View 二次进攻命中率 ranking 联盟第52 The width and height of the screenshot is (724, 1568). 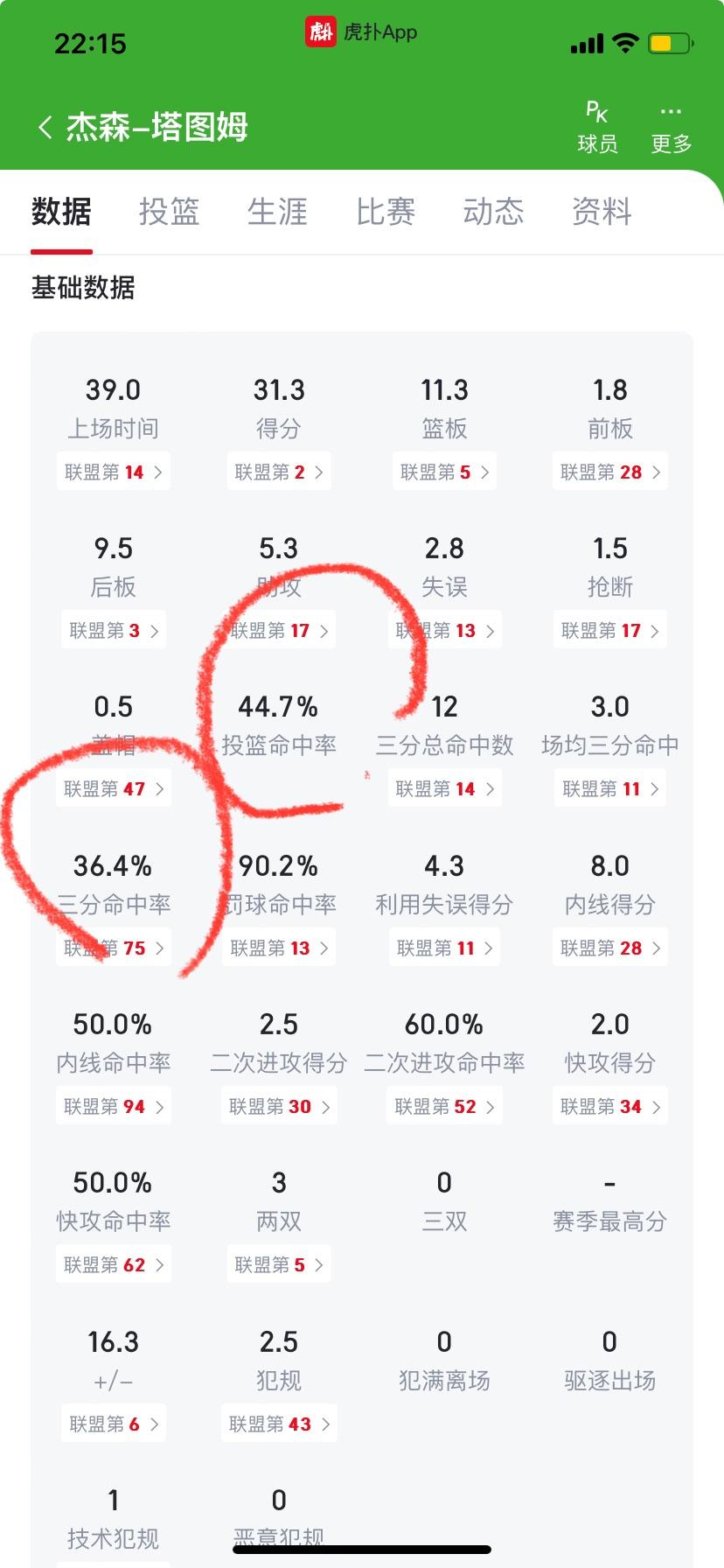[x=444, y=1106]
